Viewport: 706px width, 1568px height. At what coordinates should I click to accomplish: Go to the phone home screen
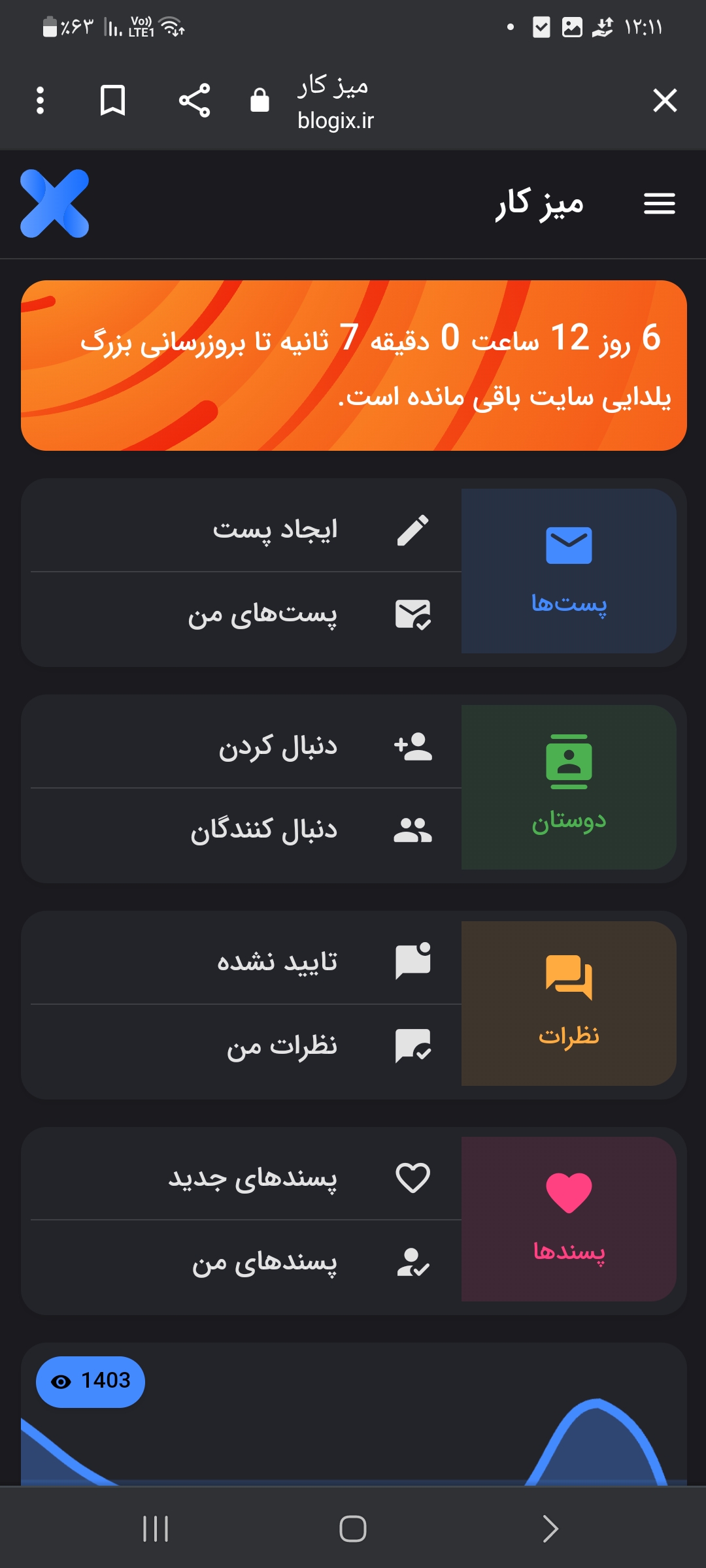(353, 1529)
